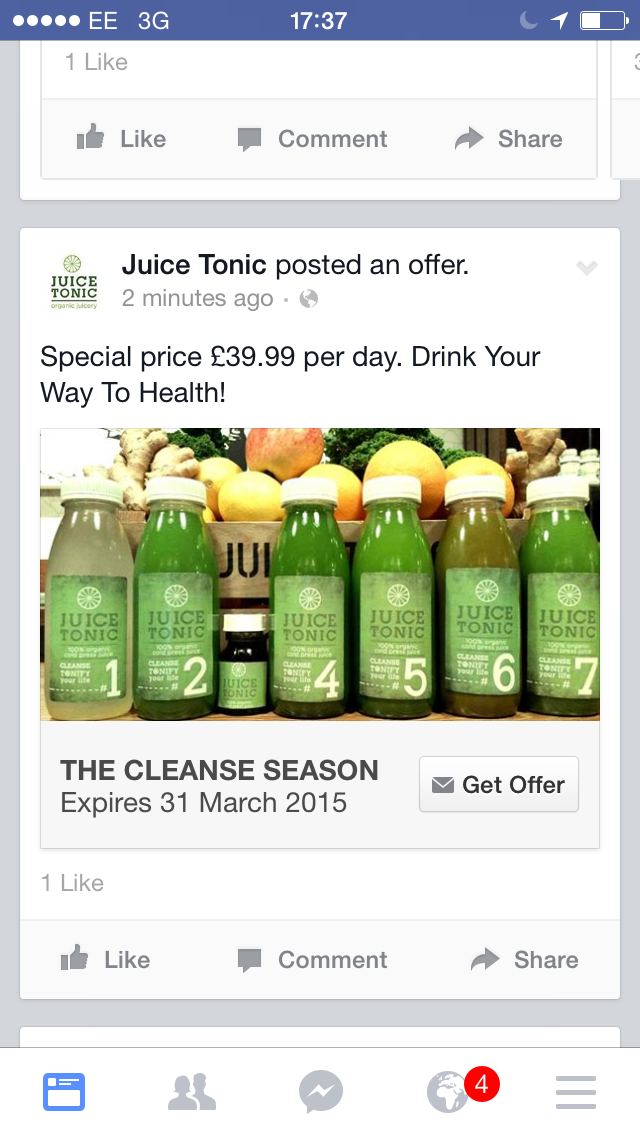Open the juice bottles offer image
The height and width of the screenshot is (1136, 640).
point(320,574)
